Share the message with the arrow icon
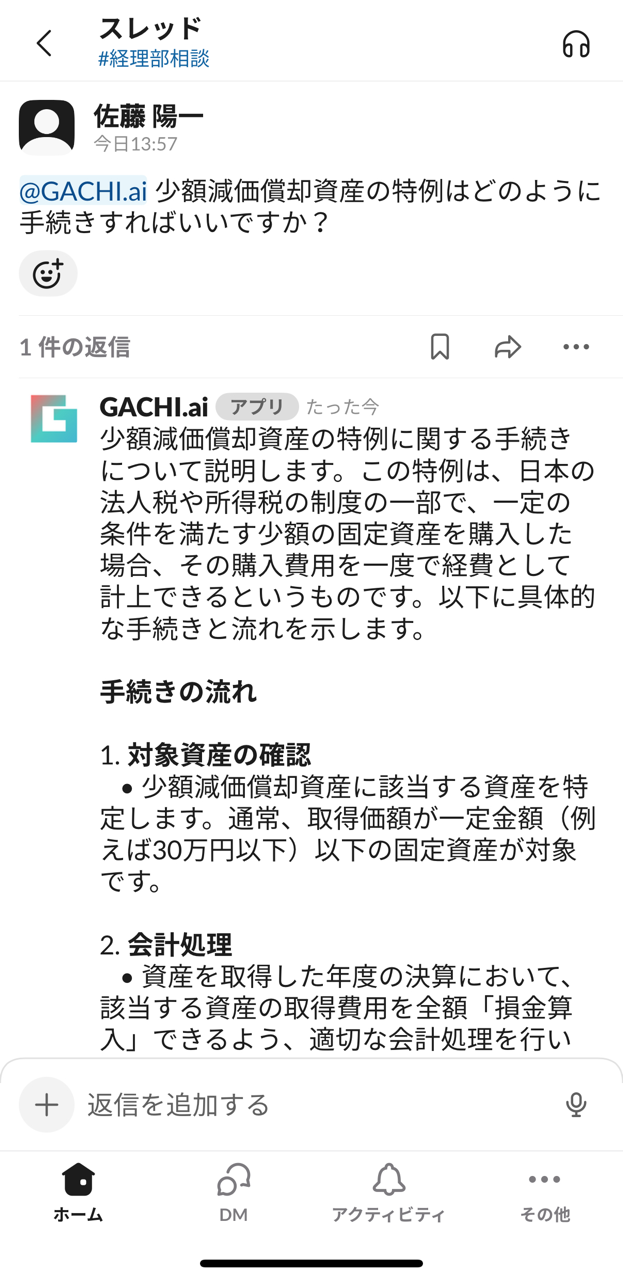Image resolution: width=623 pixels, height=1280 pixels. coord(508,347)
